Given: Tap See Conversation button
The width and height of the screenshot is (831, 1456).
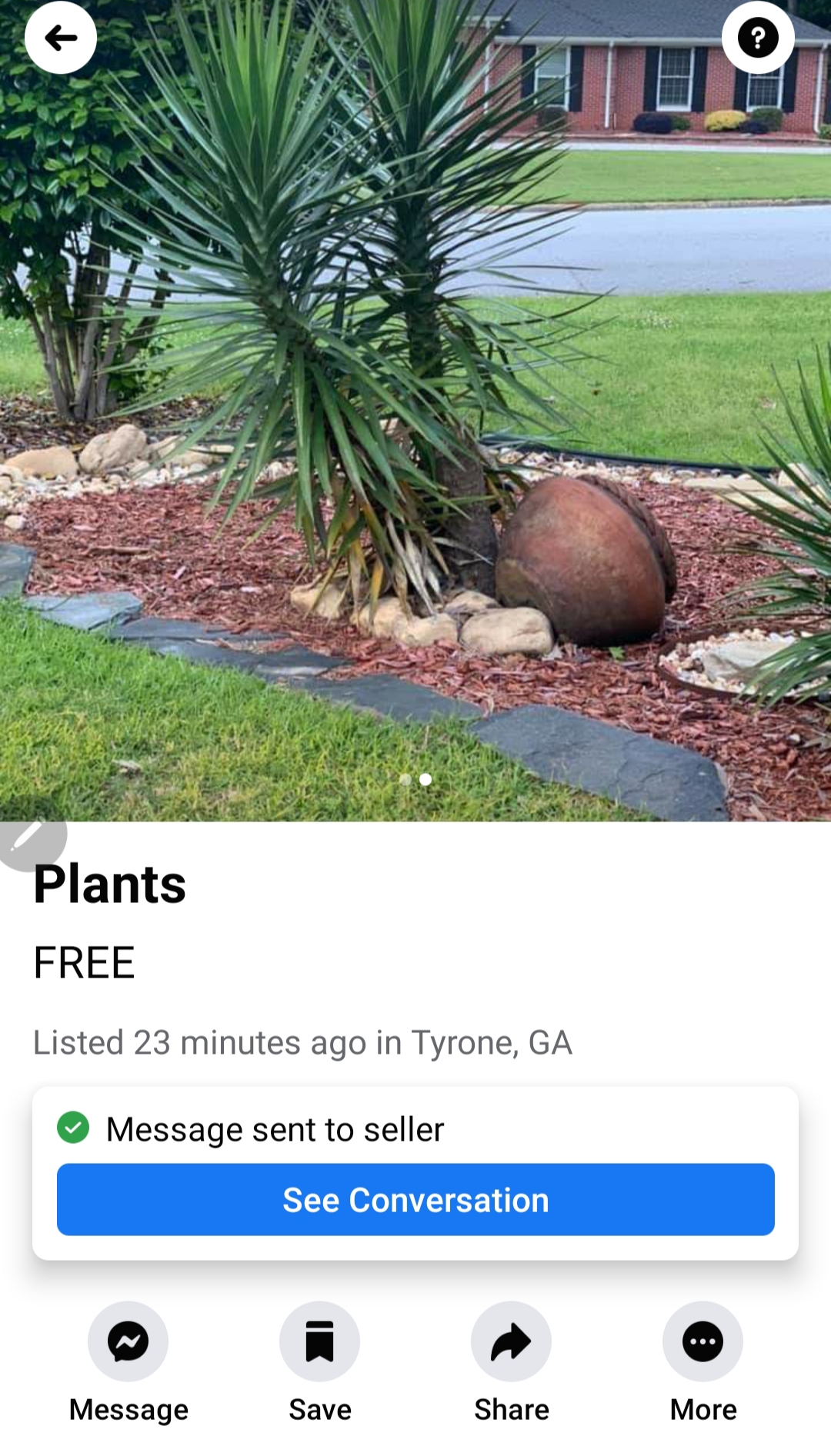Looking at the screenshot, I should coord(415,1200).
